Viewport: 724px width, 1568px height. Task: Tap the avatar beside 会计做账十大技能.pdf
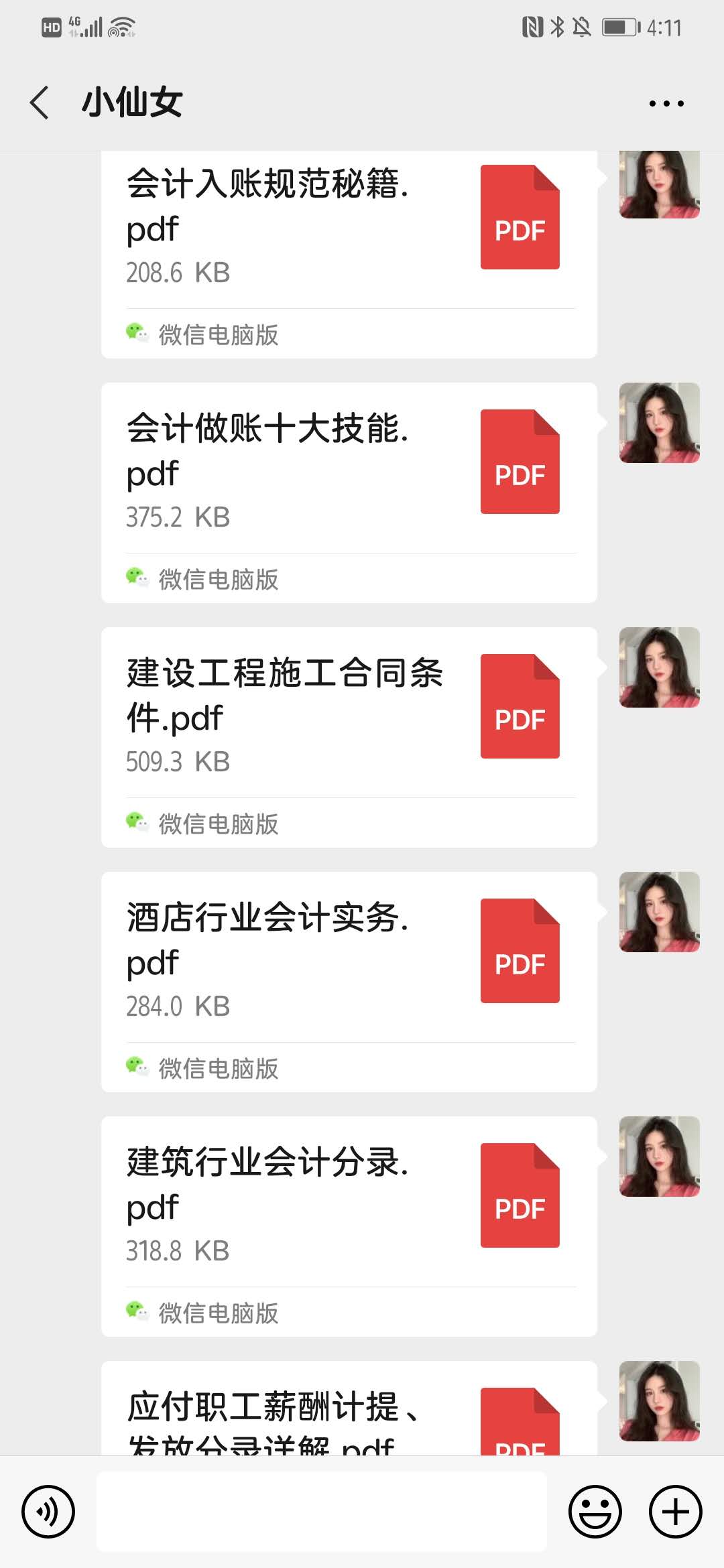tap(660, 423)
